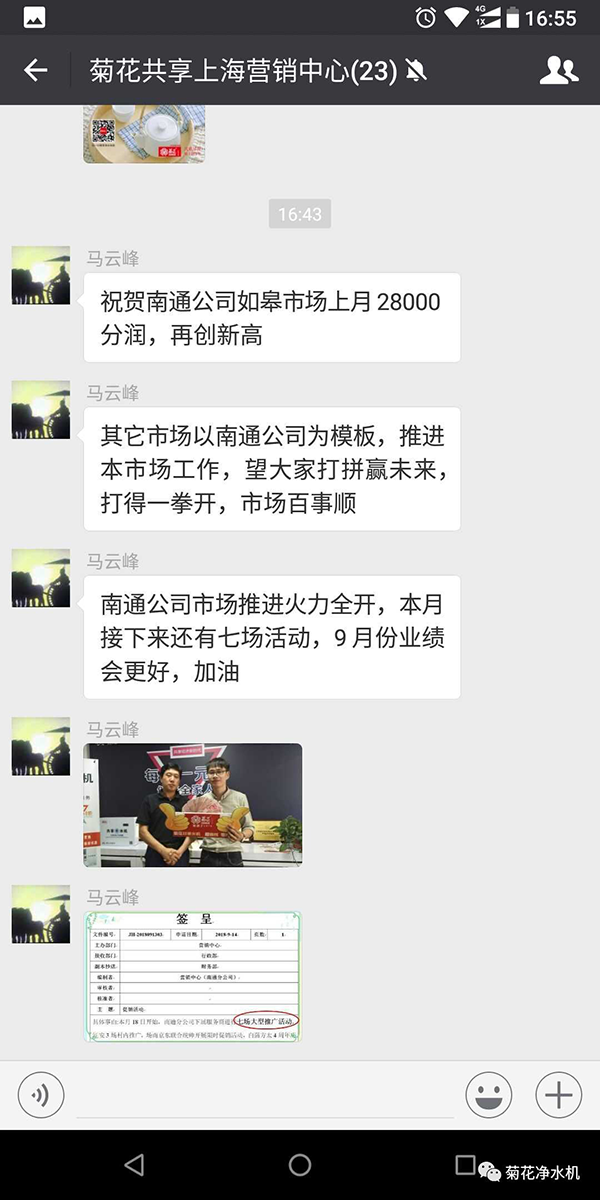Switch to voice input mode
Screen dimensions: 600x1200
(x=41, y=1093)
